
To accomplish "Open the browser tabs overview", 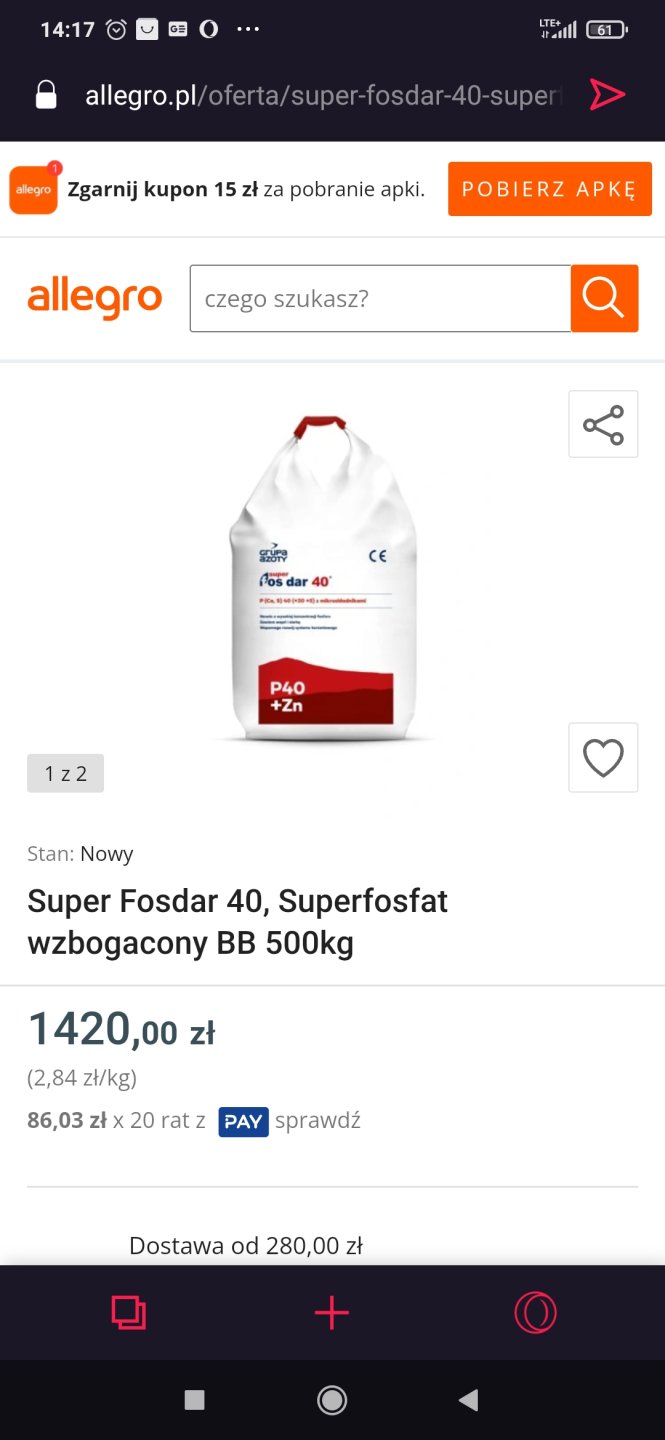I will pyautogui.click(x=128, y=1312).
